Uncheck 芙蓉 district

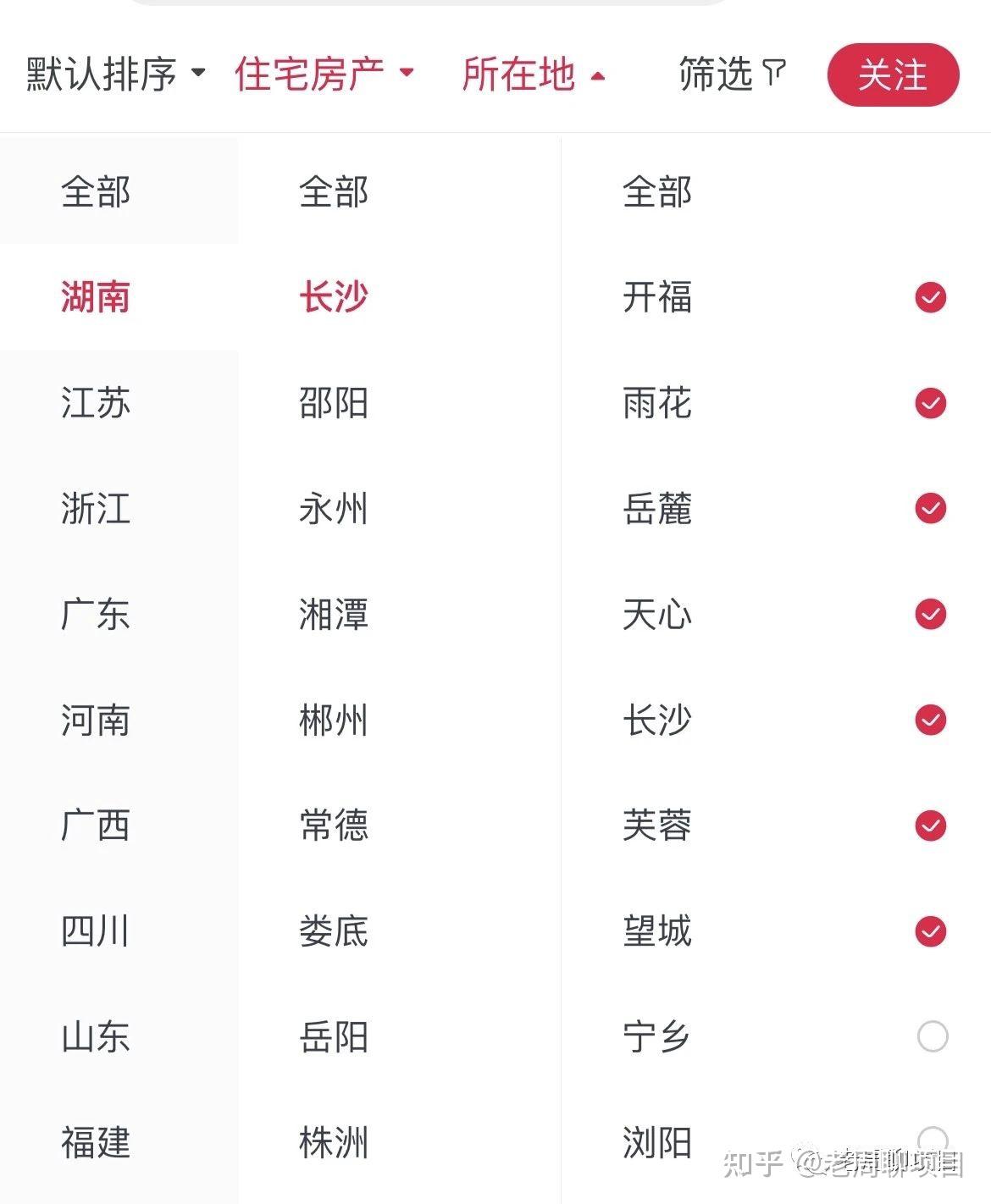tap(930, 825)
